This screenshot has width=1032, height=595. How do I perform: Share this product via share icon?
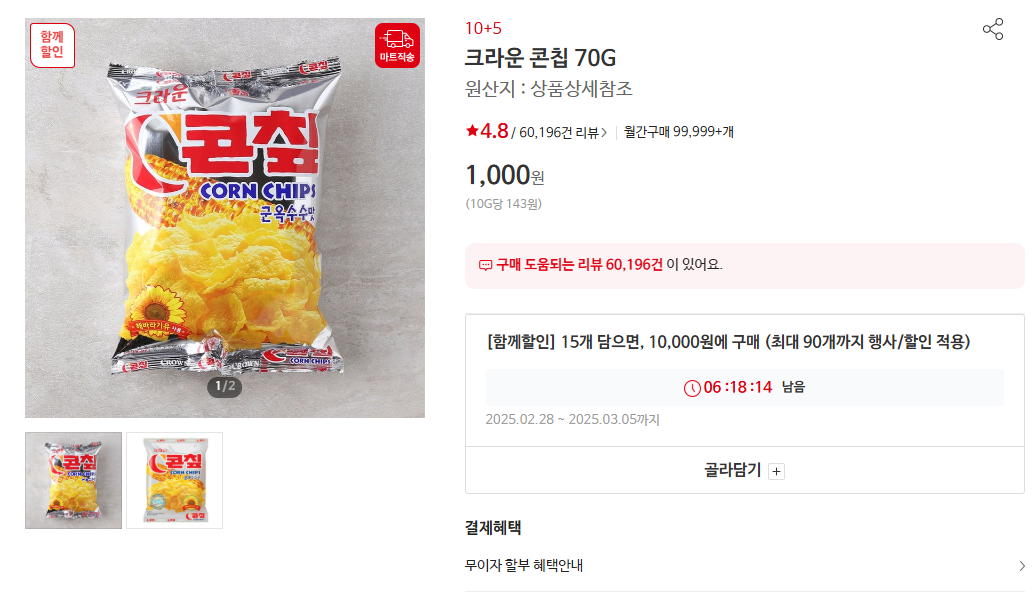pos(992,29)
